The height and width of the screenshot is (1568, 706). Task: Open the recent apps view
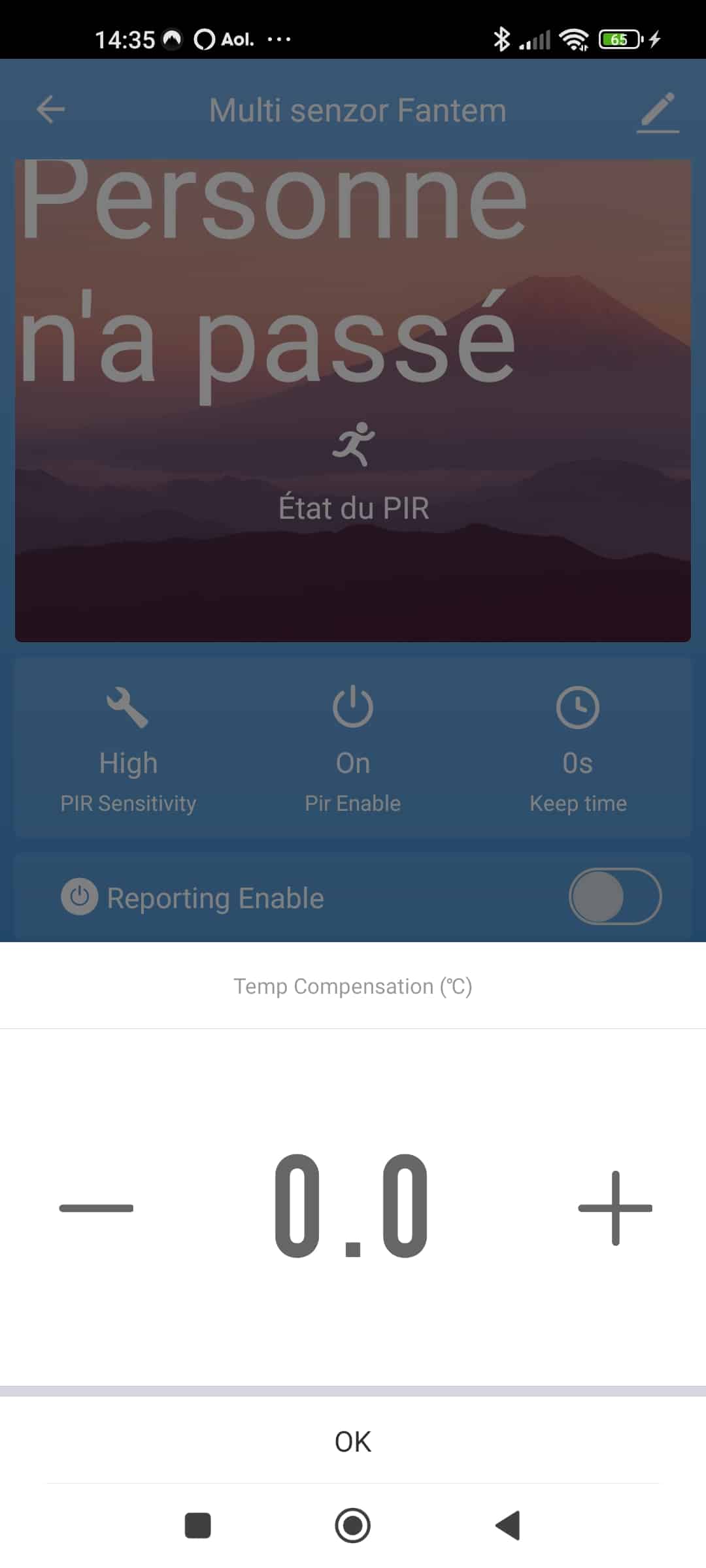point(198,1526)
